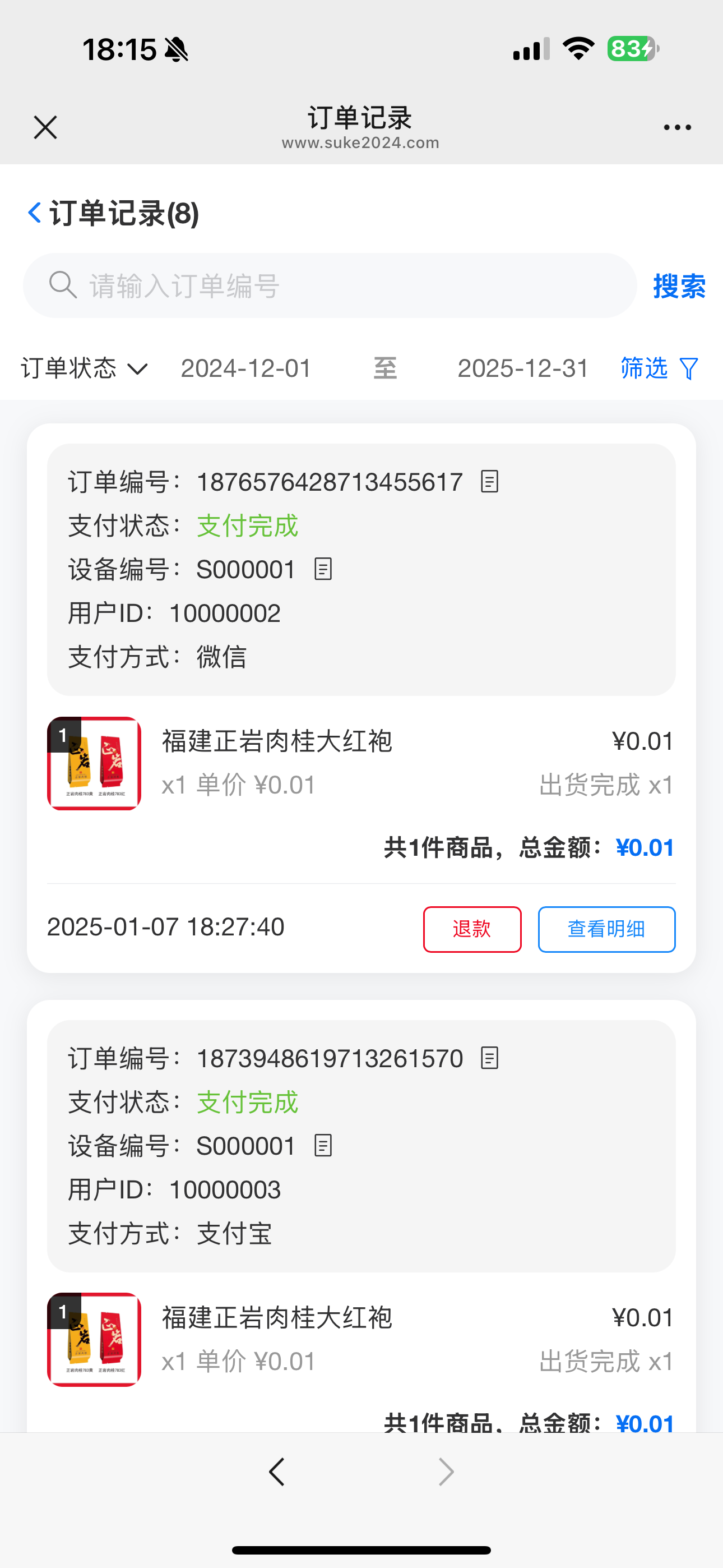Click the 退款 refund button
Image resolution: width=723 pixels, height=1568 pixels.
tap(472, 929)
